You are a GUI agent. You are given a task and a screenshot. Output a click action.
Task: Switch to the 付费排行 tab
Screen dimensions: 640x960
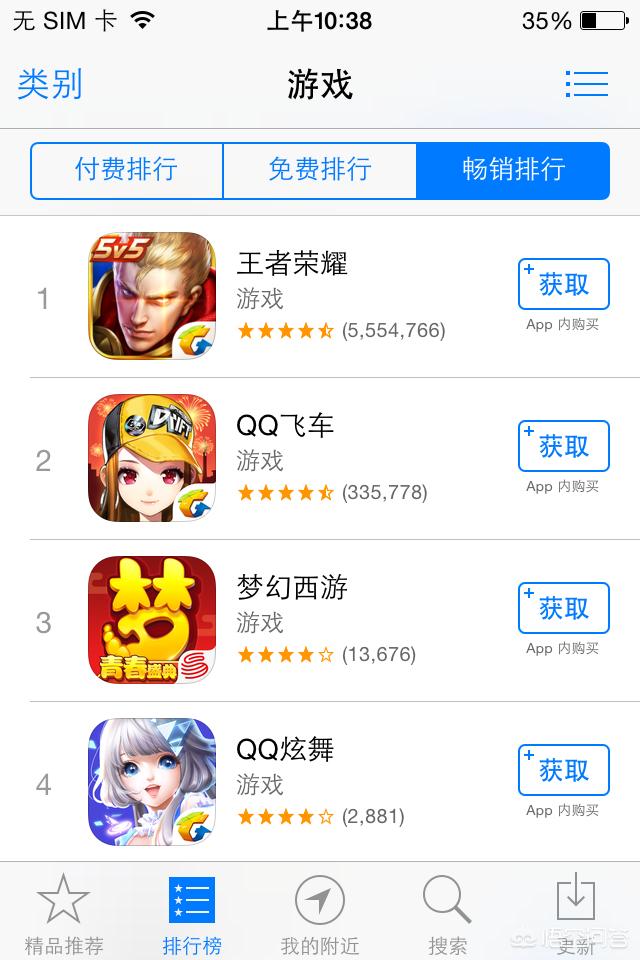click(126, 170)
